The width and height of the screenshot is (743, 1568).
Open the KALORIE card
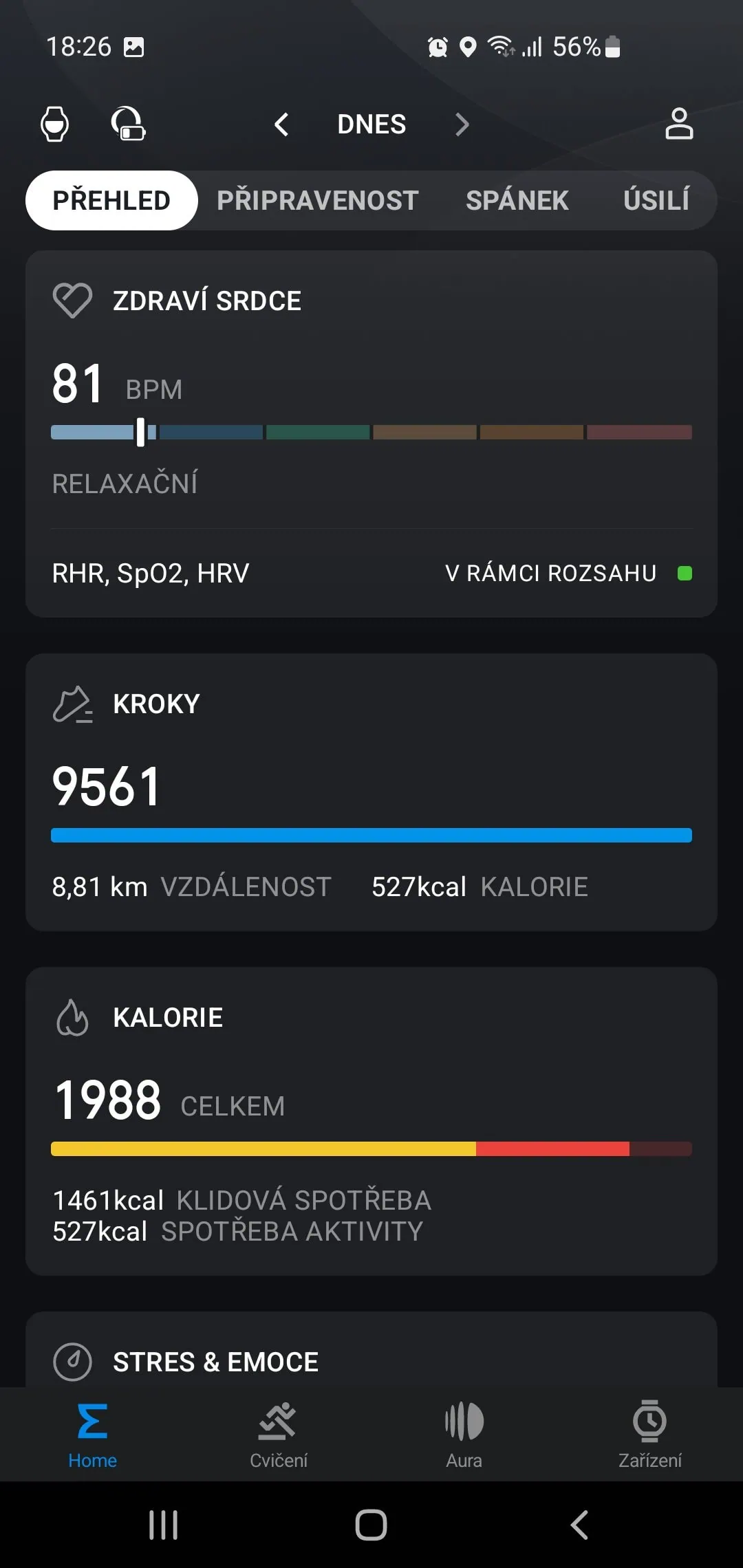point(371,1121)
